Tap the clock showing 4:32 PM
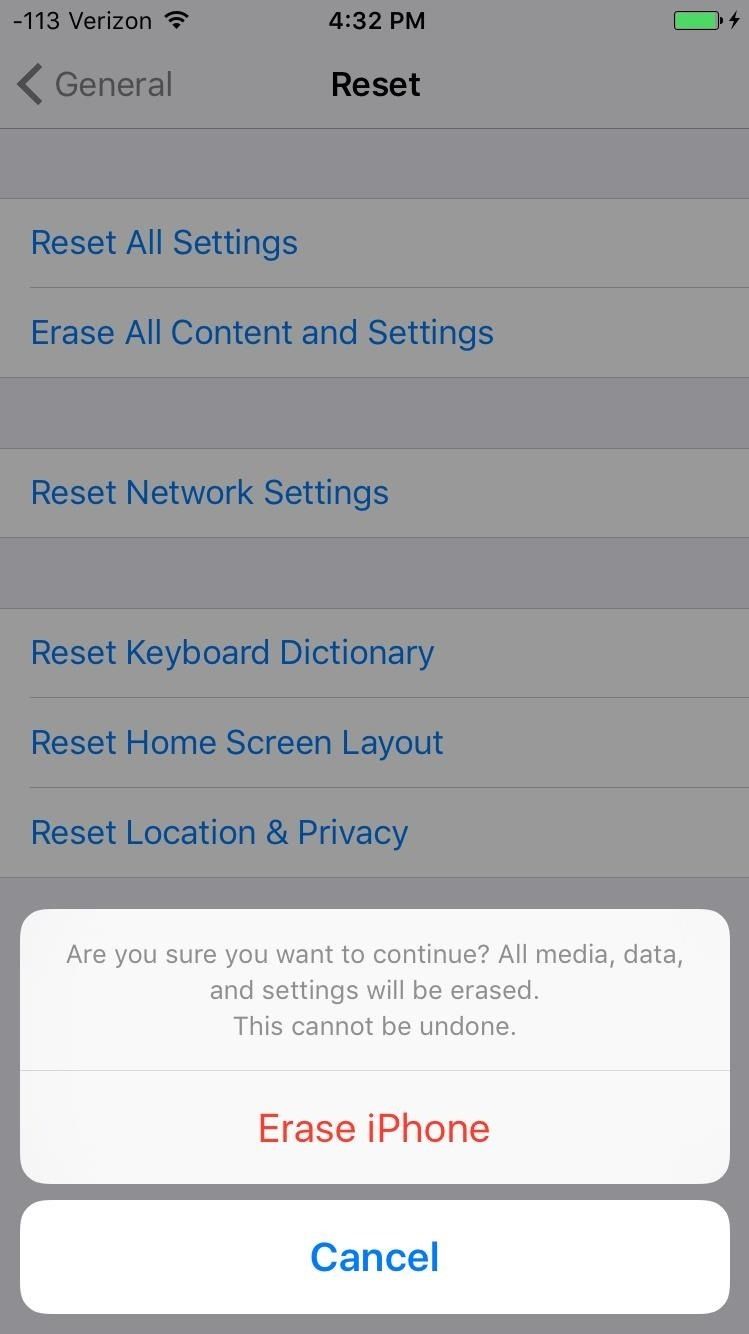Viewport: 749px width, 1334px height. [377, 20]
